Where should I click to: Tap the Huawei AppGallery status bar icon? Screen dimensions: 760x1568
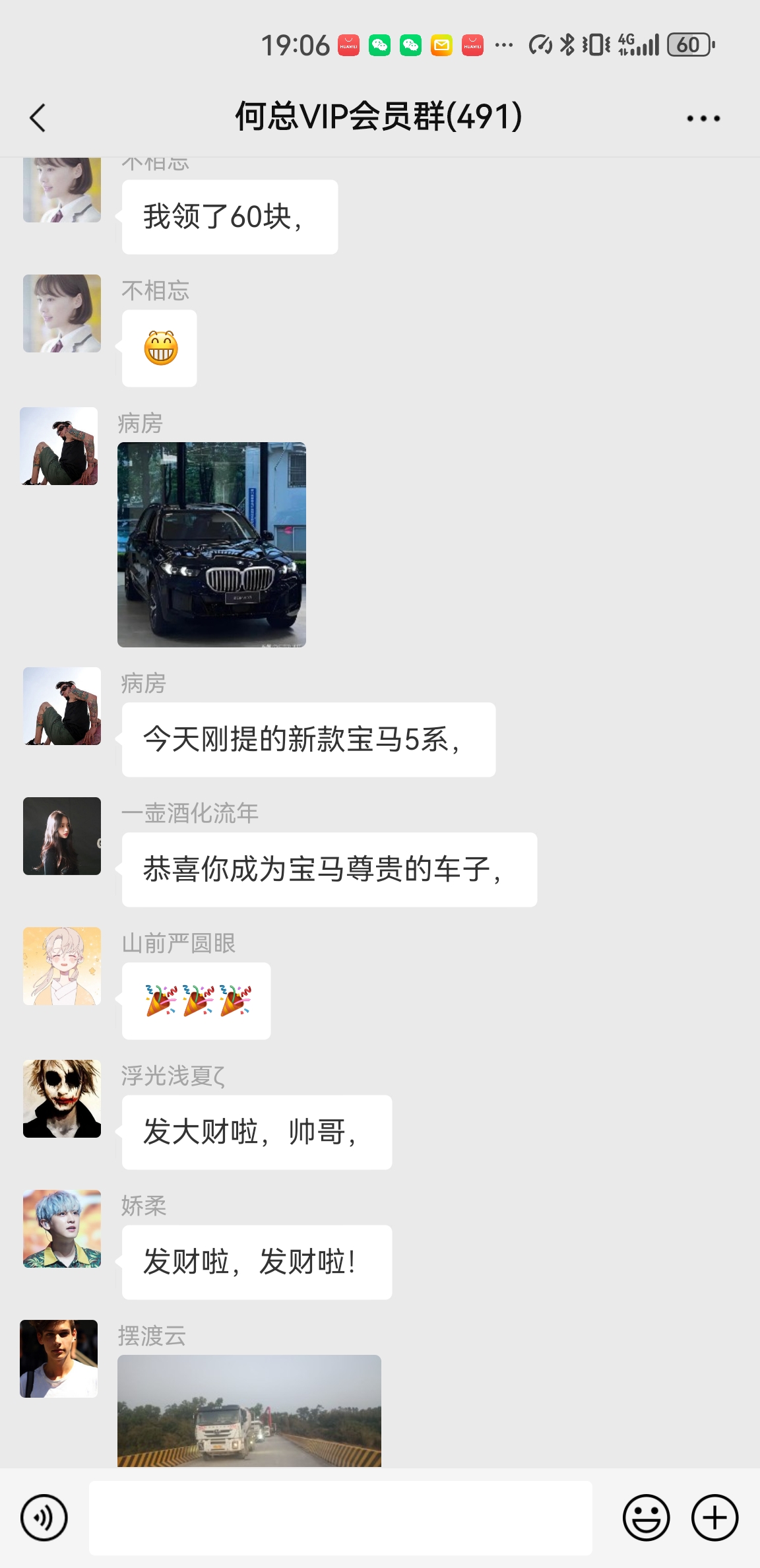tap(348, 46)
